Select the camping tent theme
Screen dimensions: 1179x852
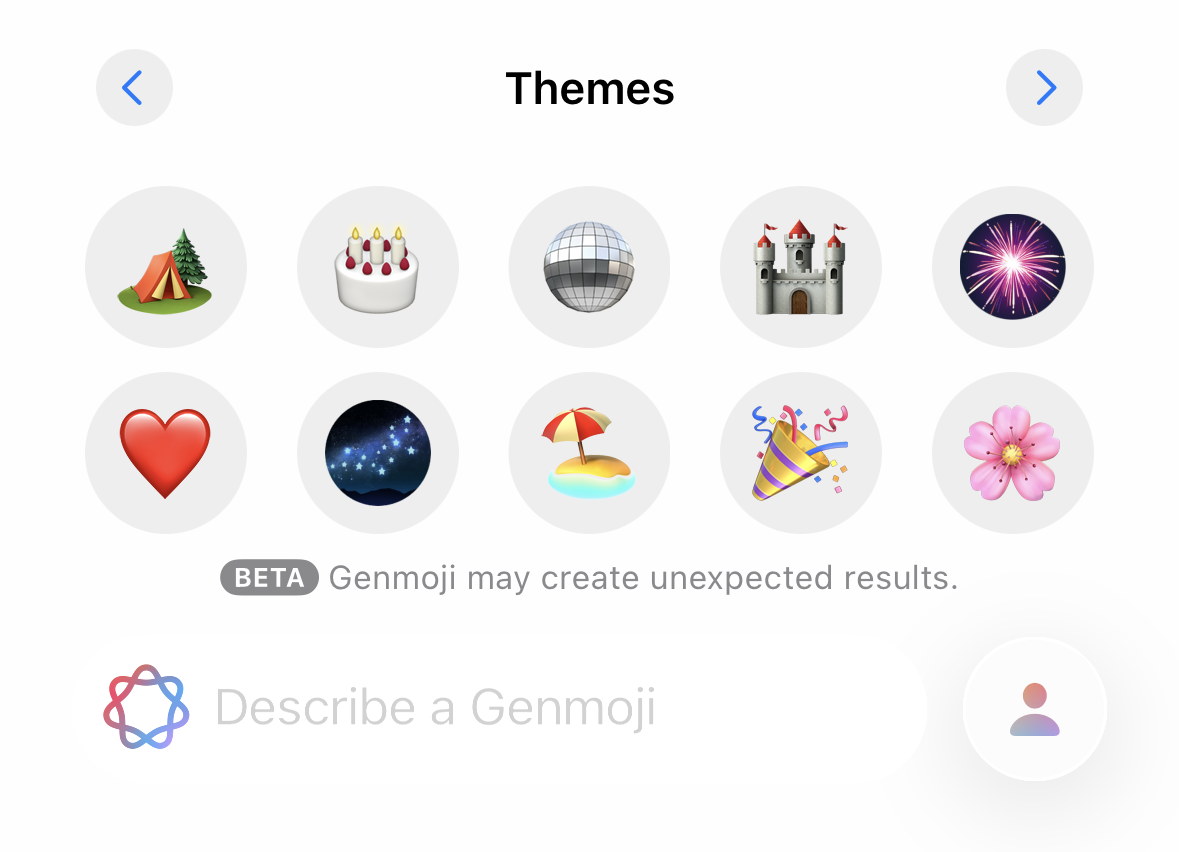point(165,267)
